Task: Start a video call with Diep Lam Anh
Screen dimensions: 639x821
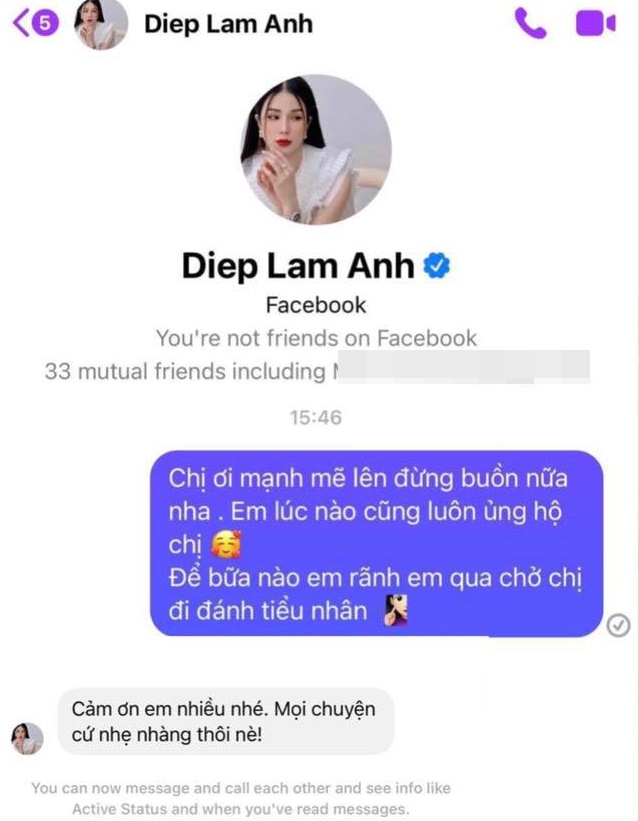Action: 595,23
